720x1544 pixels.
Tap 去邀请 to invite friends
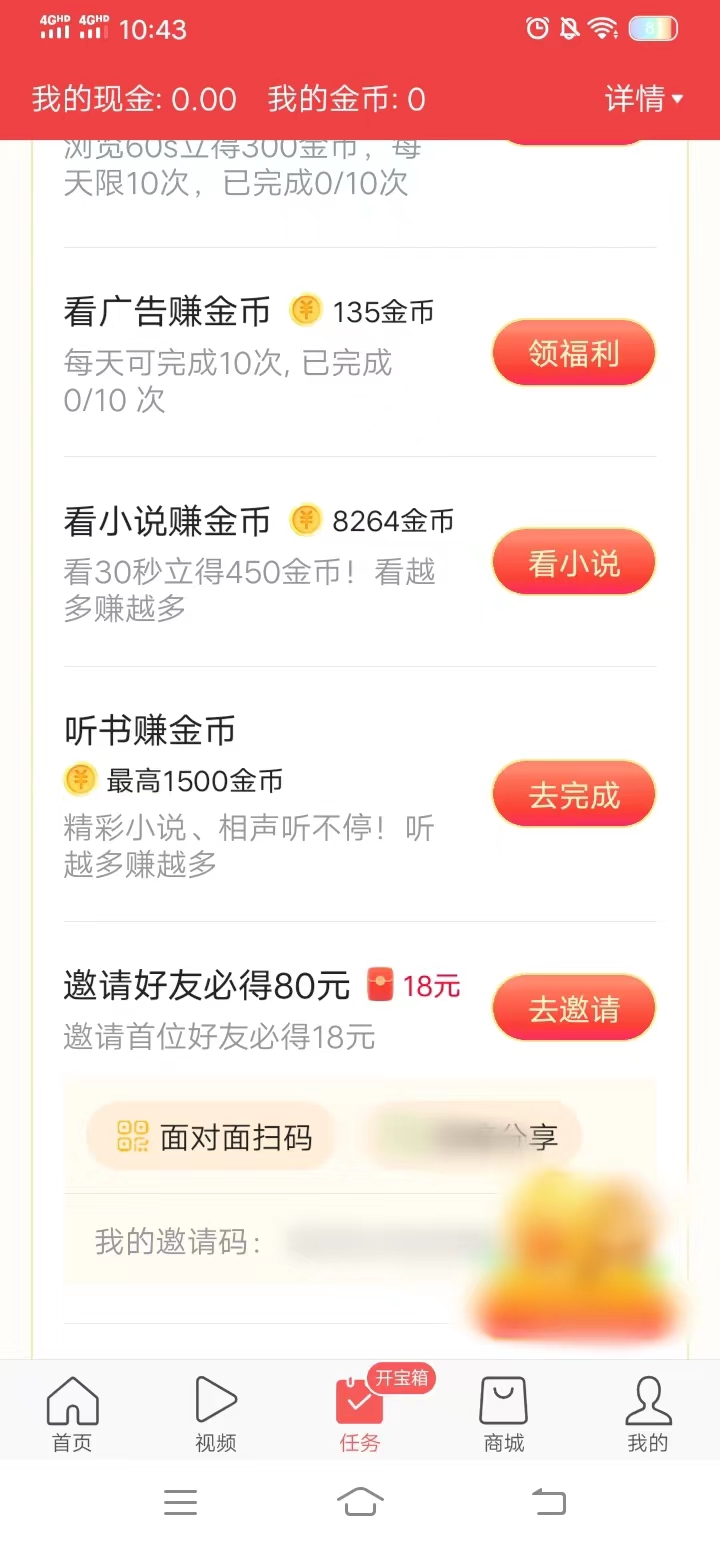[x=573, y=1008]
